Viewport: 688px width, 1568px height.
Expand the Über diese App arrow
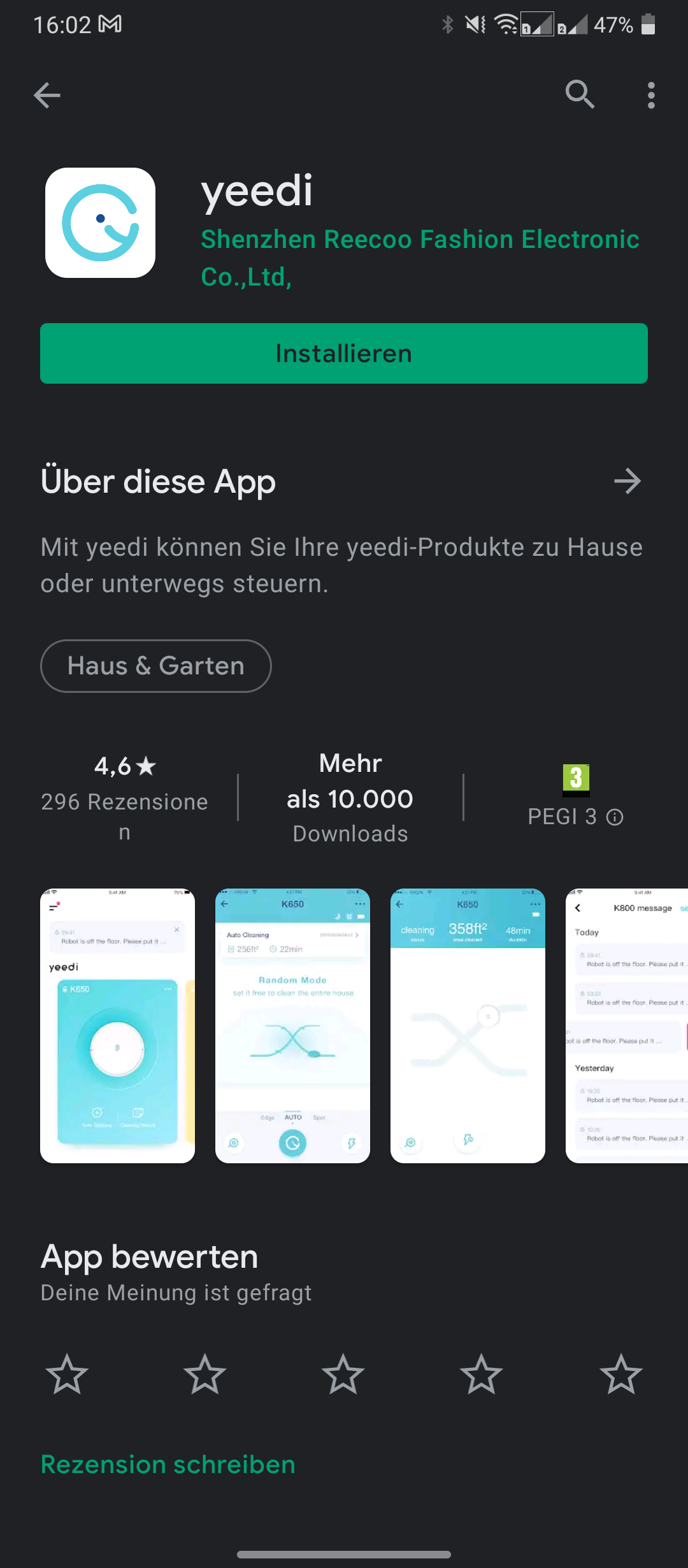[x=627, y=481]
